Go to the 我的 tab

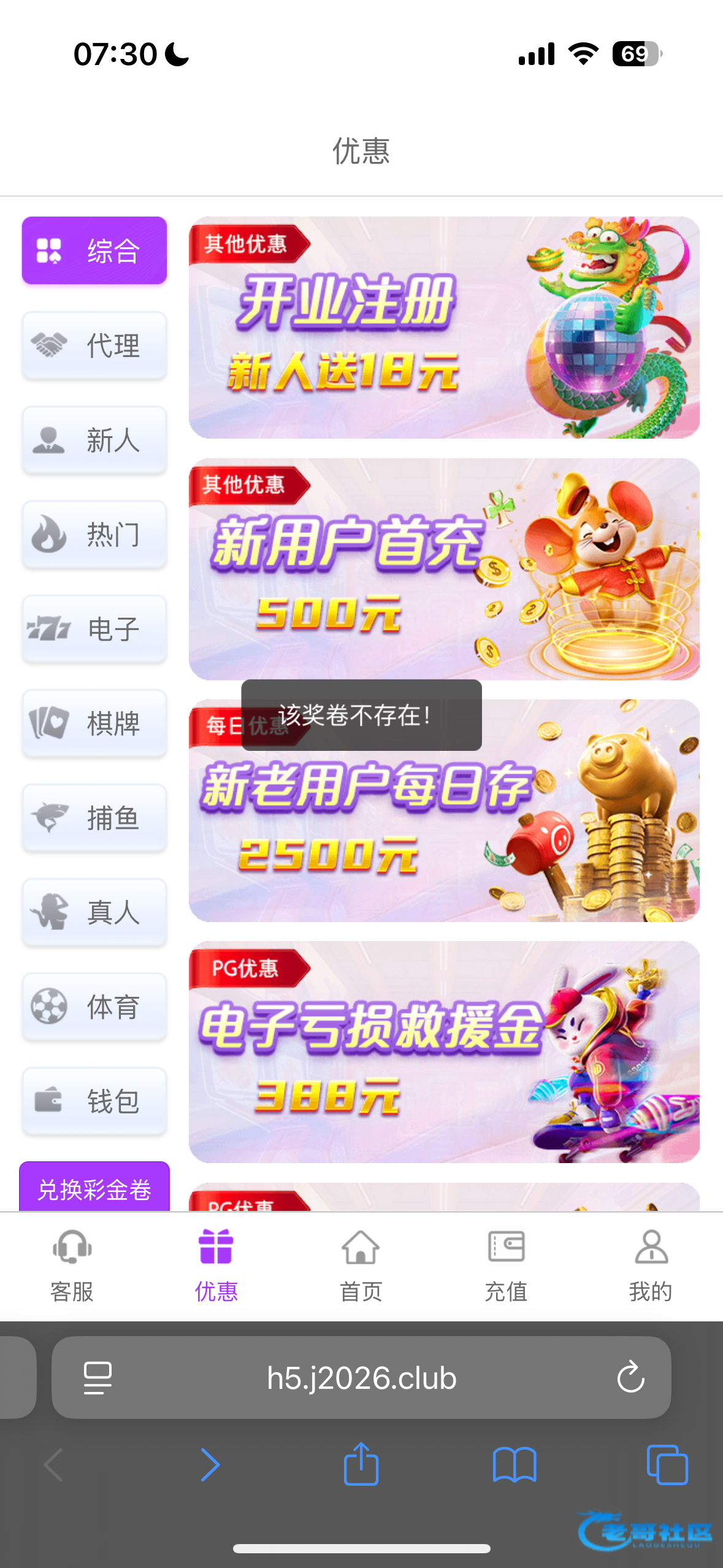tap(651, 1265)
